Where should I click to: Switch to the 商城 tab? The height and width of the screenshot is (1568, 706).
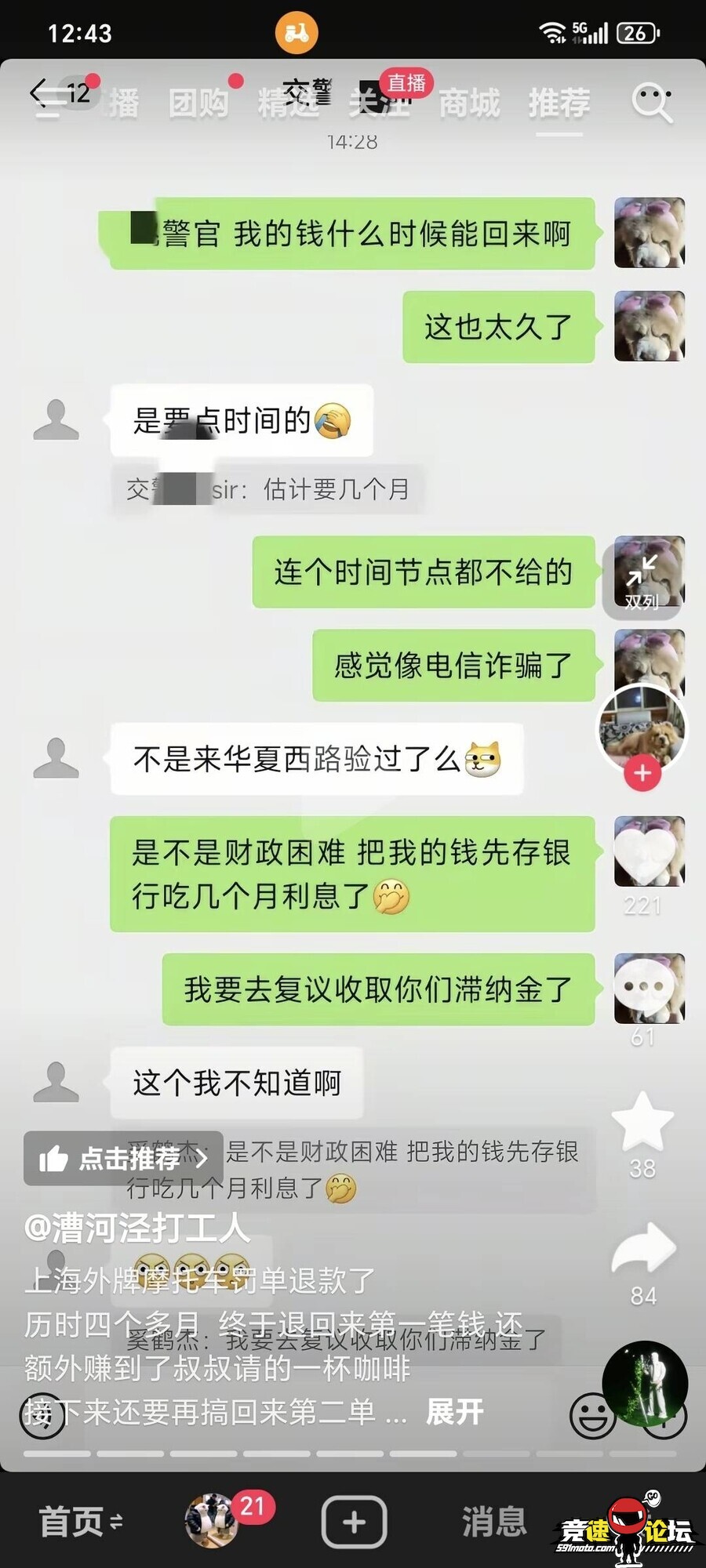tap(468, 103)
